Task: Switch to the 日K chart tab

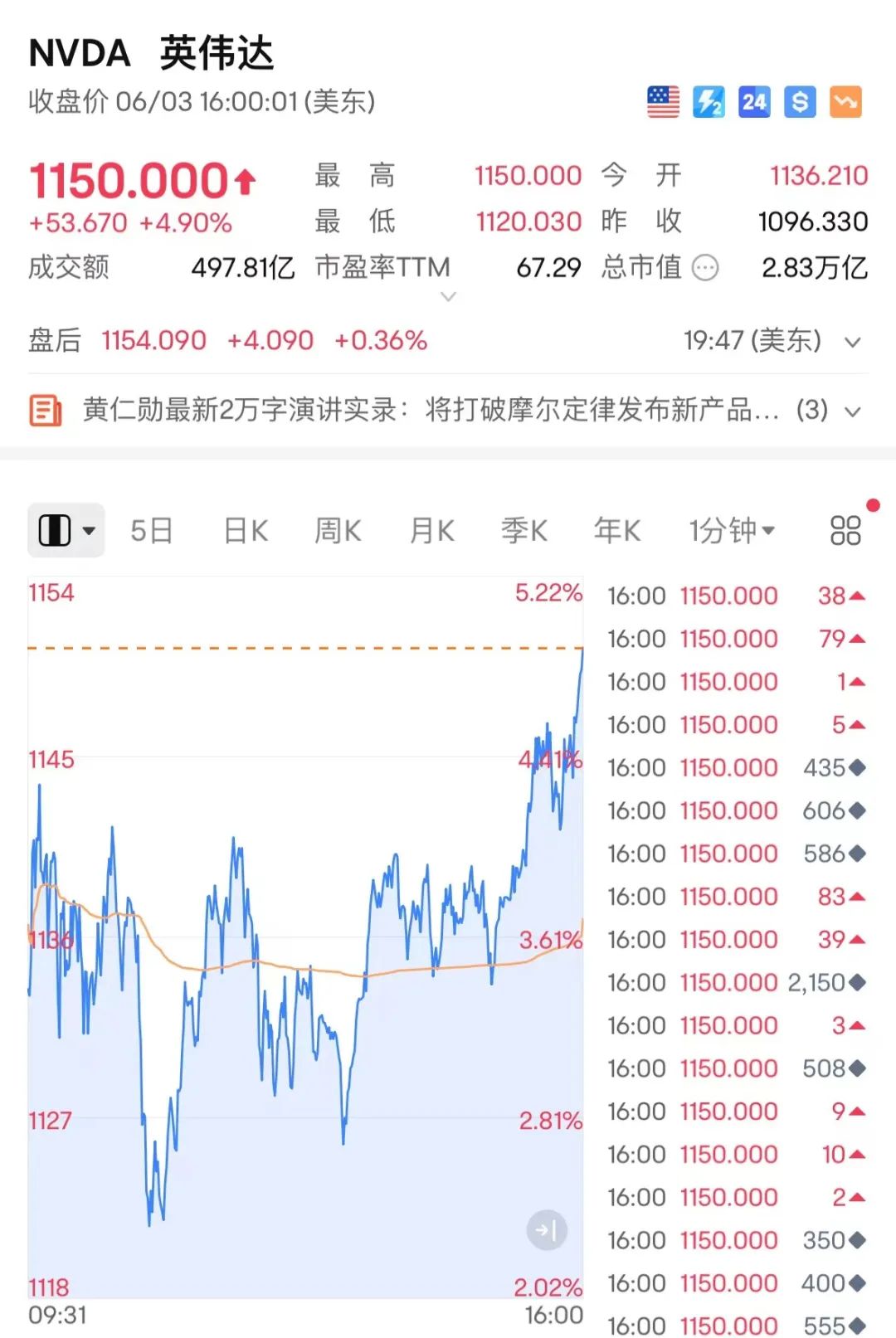Action: [x=246, y=530]
